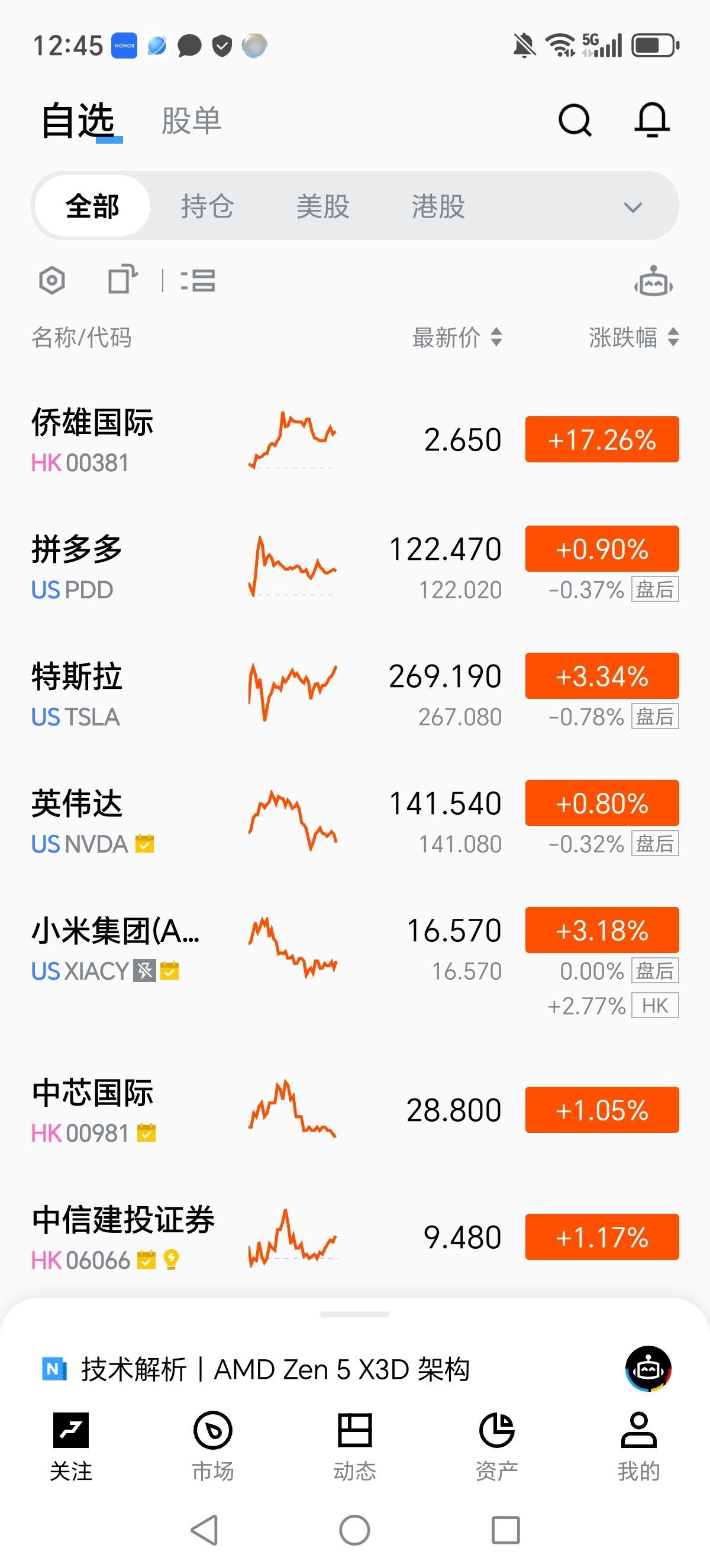Select the 美股 filter tab
710x1568 pixels.
pos(322,206)
